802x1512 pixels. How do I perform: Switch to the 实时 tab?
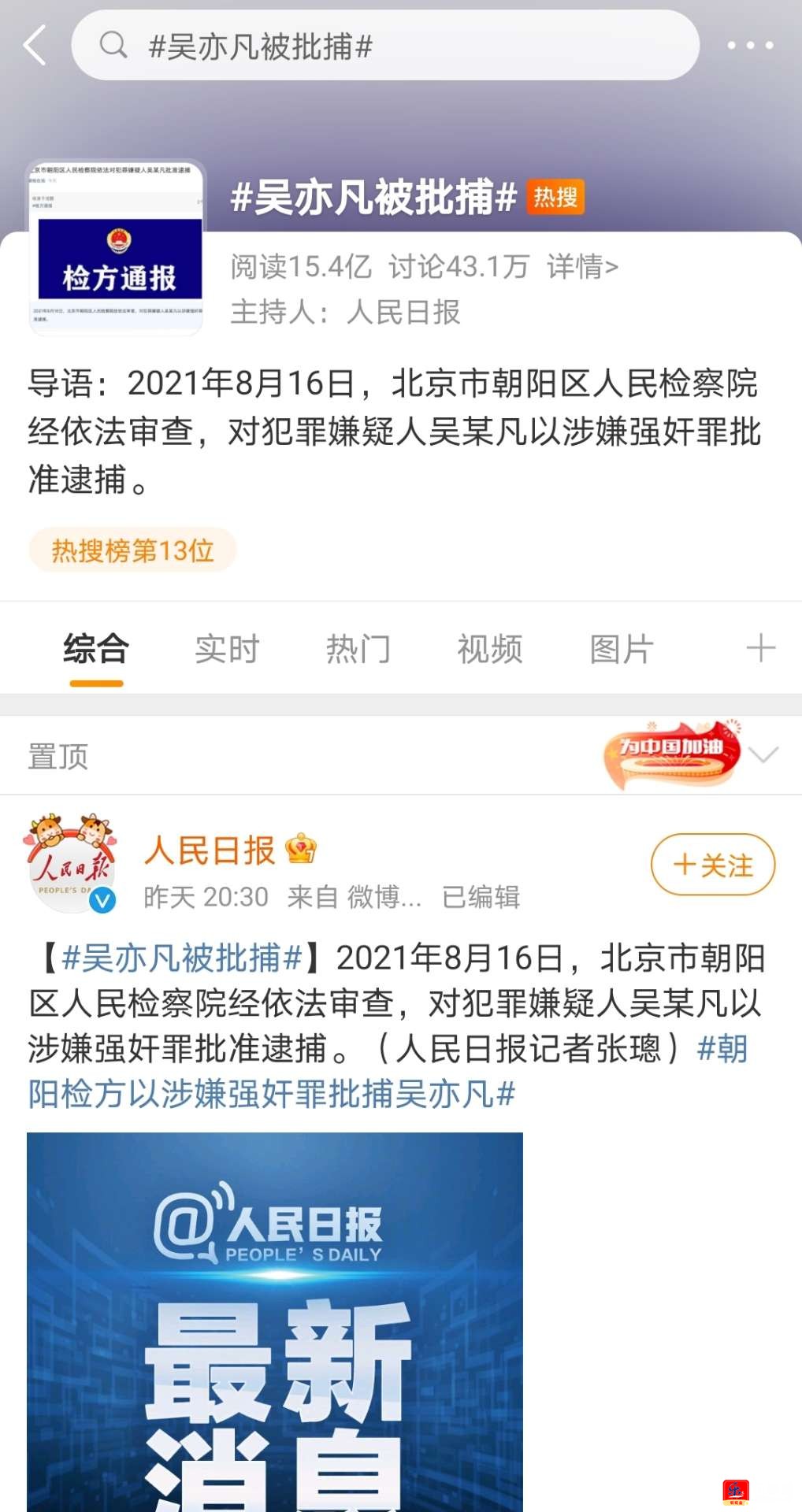point(227,650)
